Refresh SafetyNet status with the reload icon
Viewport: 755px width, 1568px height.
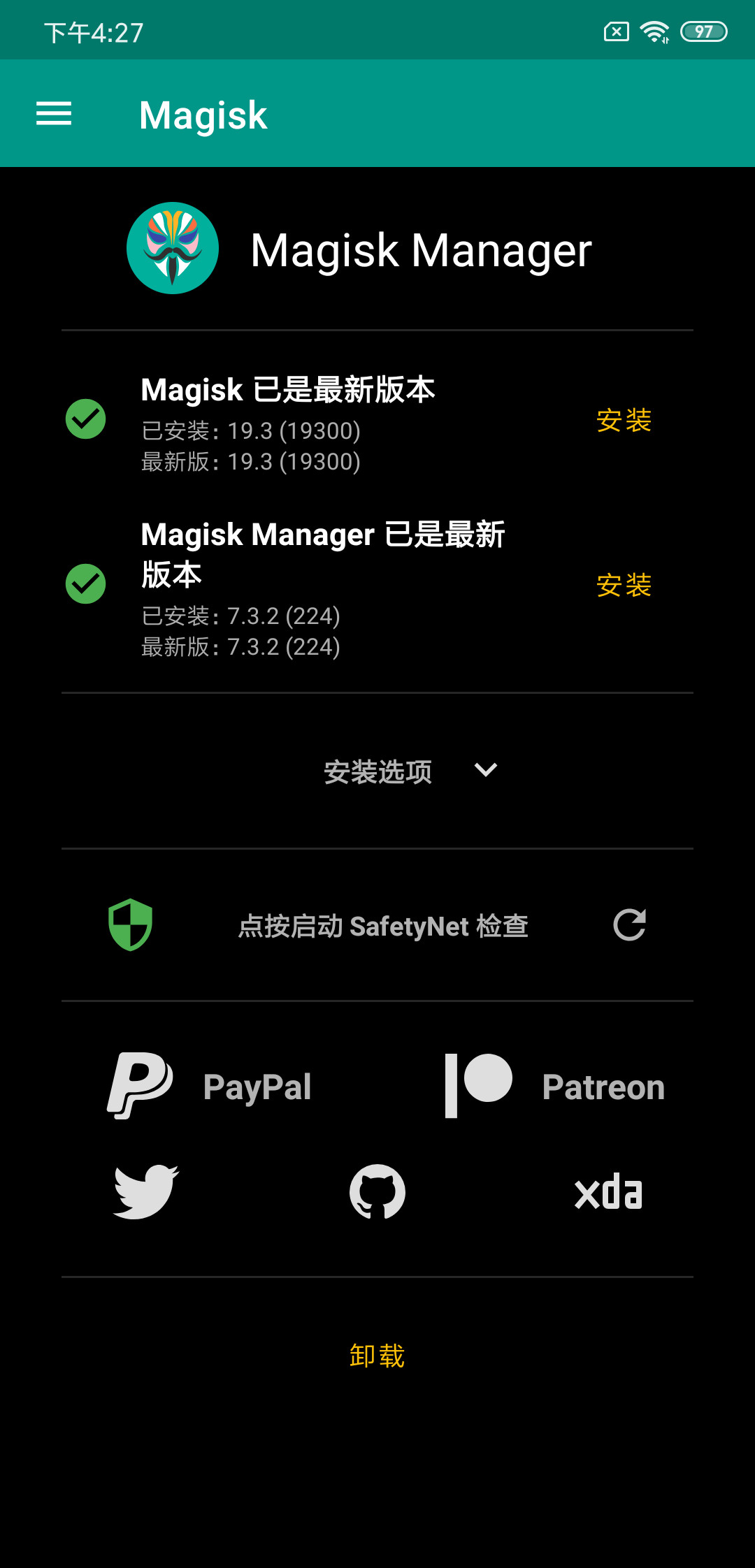pos(629,925)
